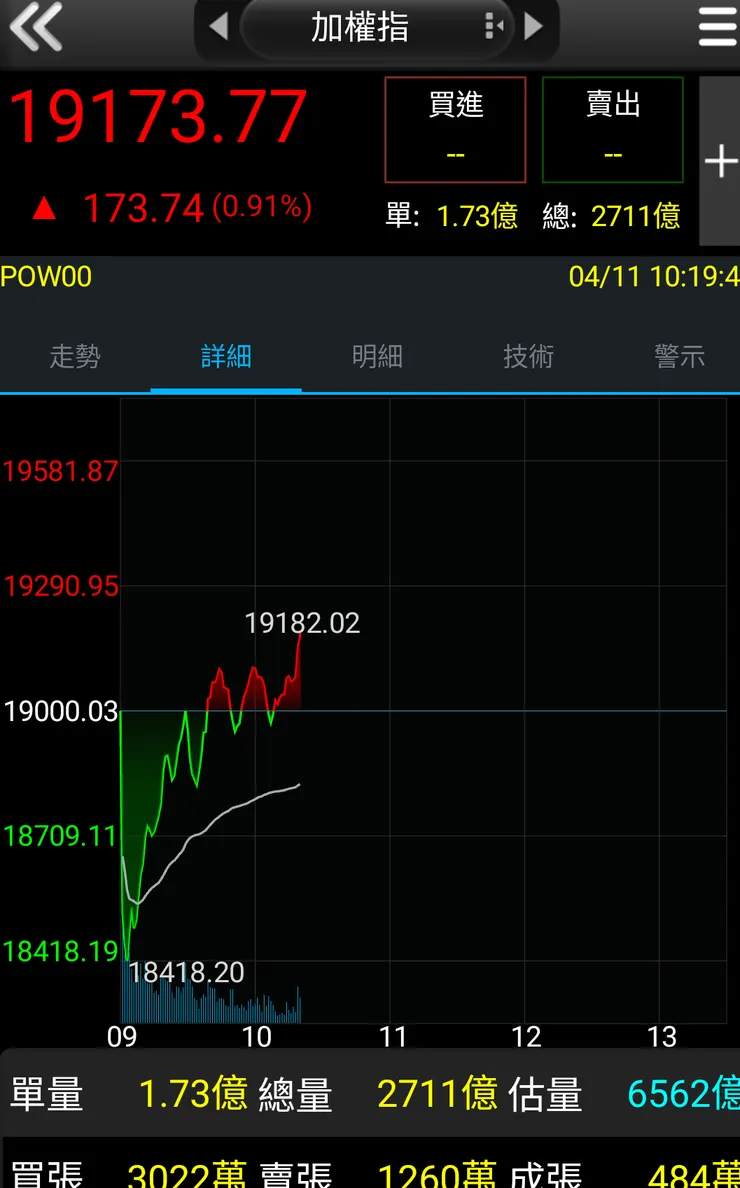
Task: Go back with the double-arrow icon
Action: tap(36, 27)
